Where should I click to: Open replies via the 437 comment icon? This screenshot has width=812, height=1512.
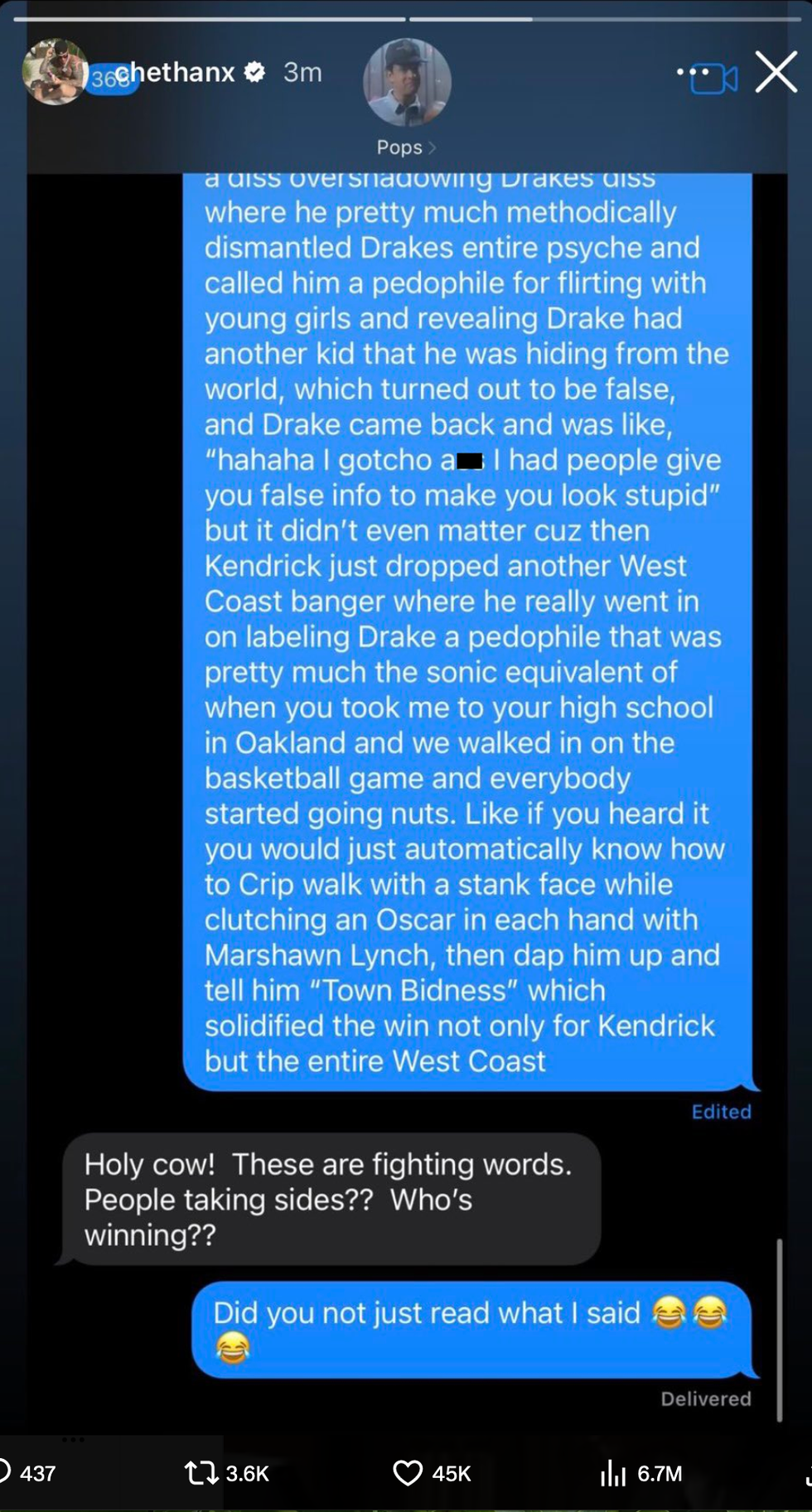pos(5,1472)
